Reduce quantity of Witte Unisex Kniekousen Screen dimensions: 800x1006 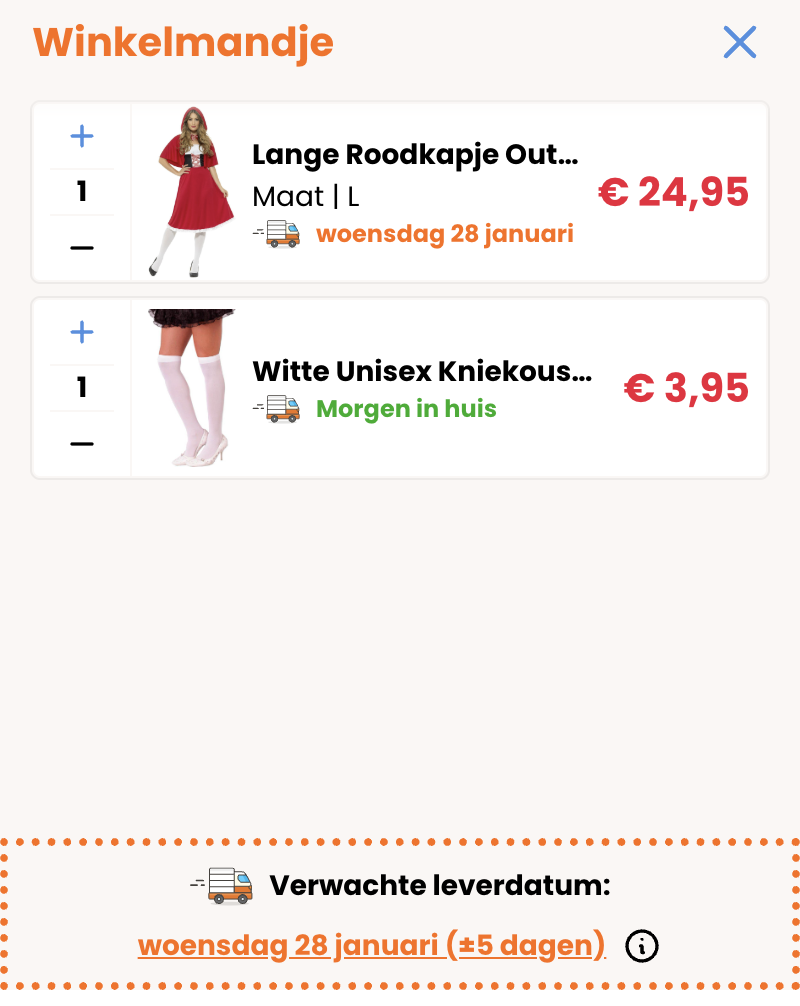(82, 443)
